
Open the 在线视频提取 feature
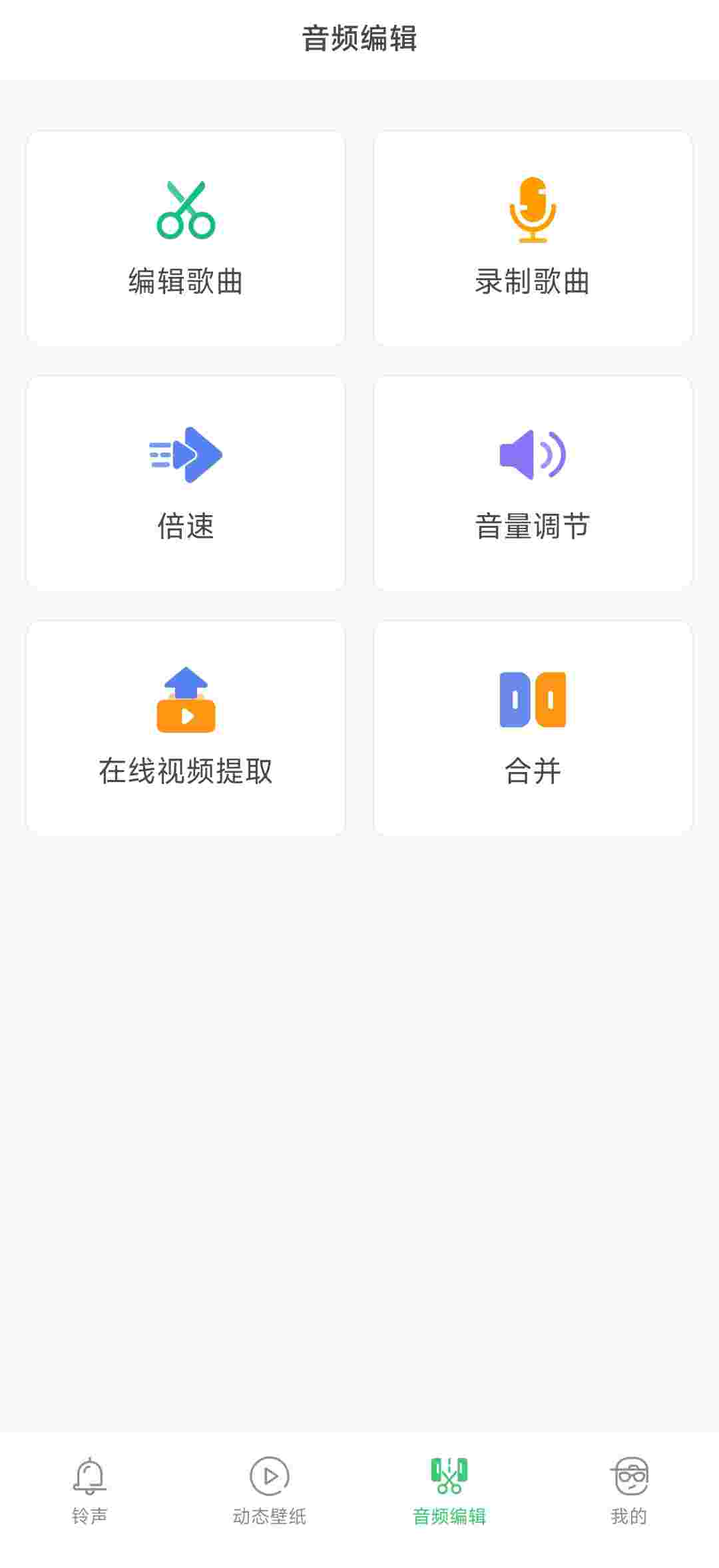pyautogui.click(x=186, y=725)
